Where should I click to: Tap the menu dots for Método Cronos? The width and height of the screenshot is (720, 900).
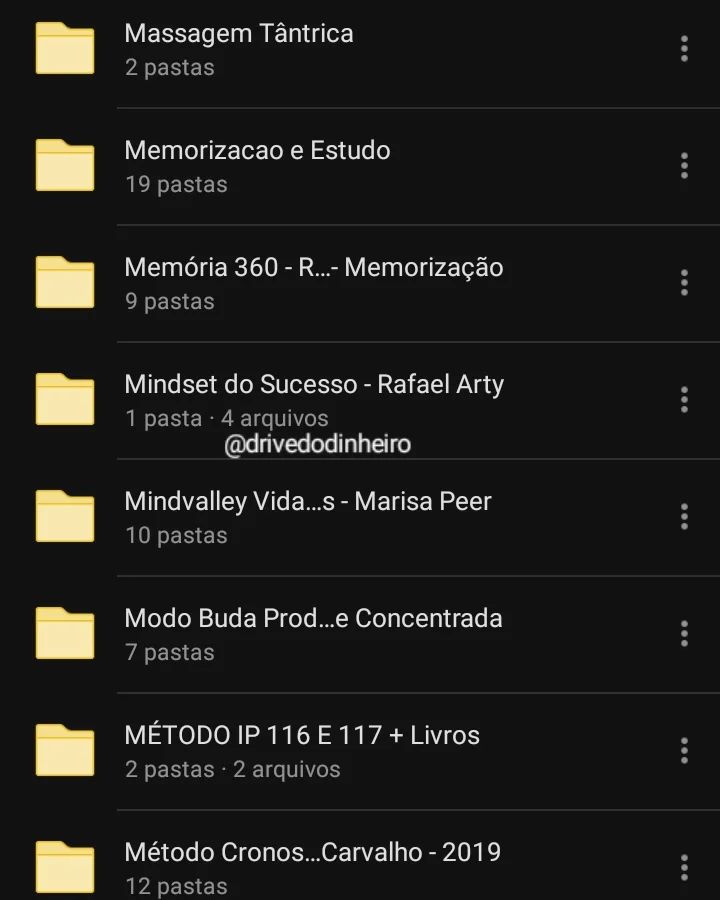684,867
